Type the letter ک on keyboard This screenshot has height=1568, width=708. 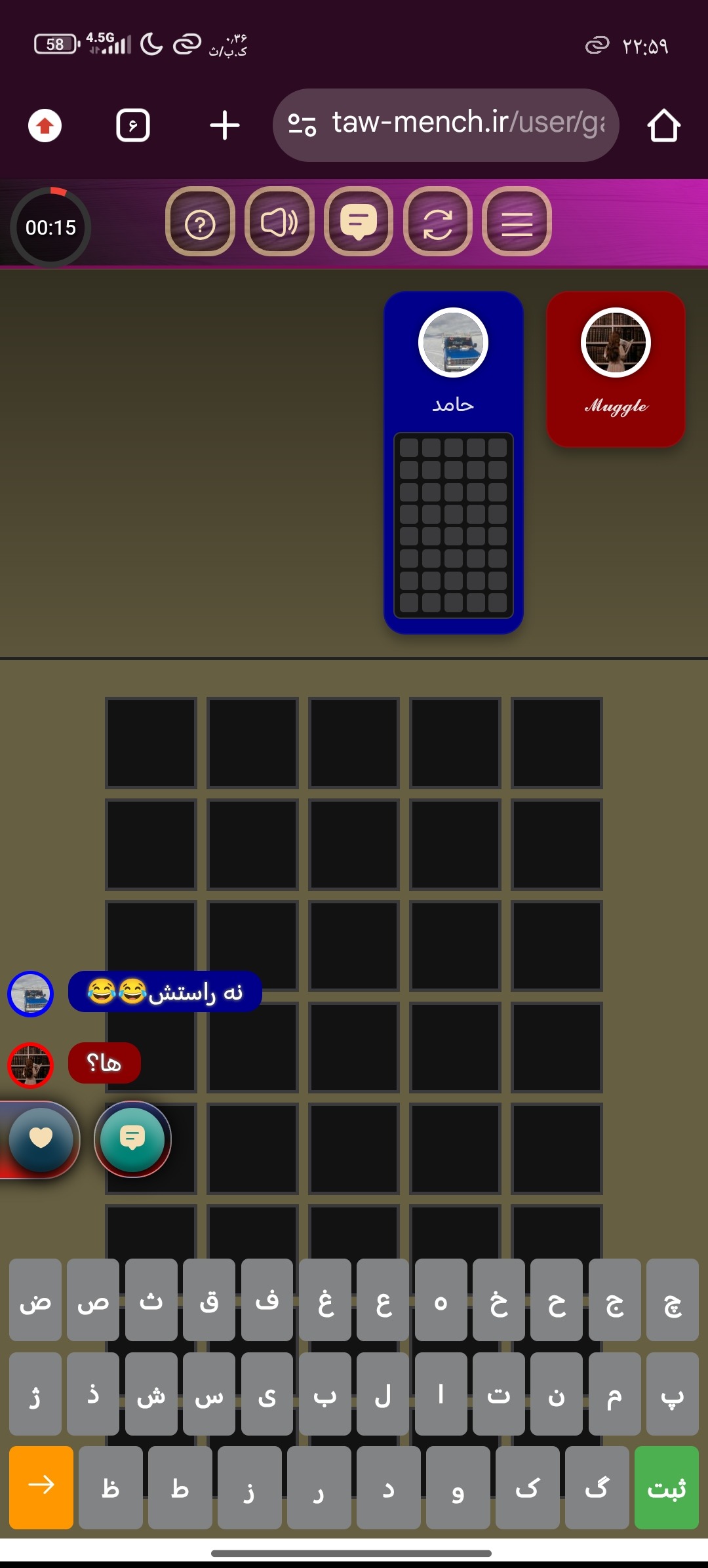pos(527,1487)
